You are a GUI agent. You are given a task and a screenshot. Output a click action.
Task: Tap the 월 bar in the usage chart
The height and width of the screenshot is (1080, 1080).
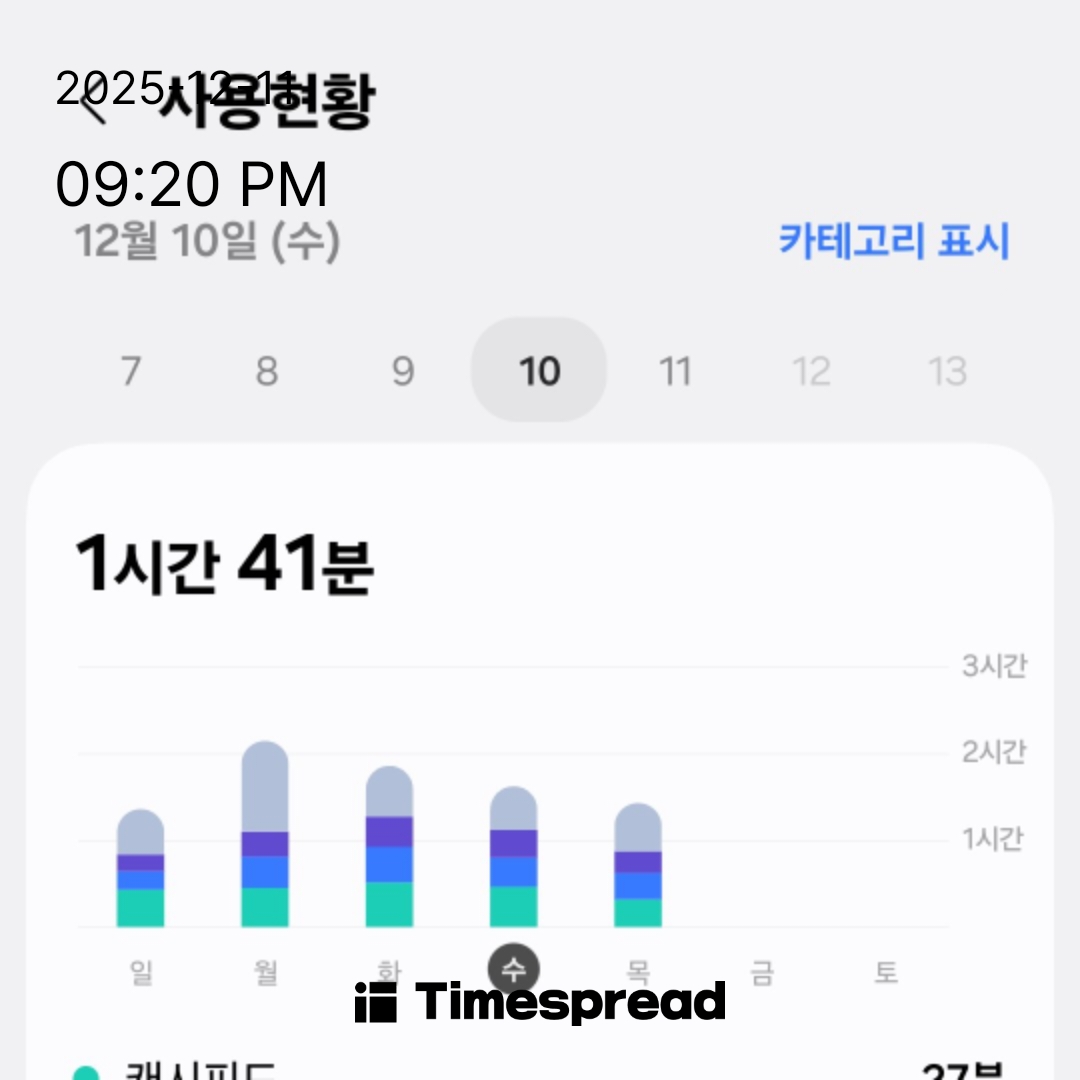(x=265, y=835)
